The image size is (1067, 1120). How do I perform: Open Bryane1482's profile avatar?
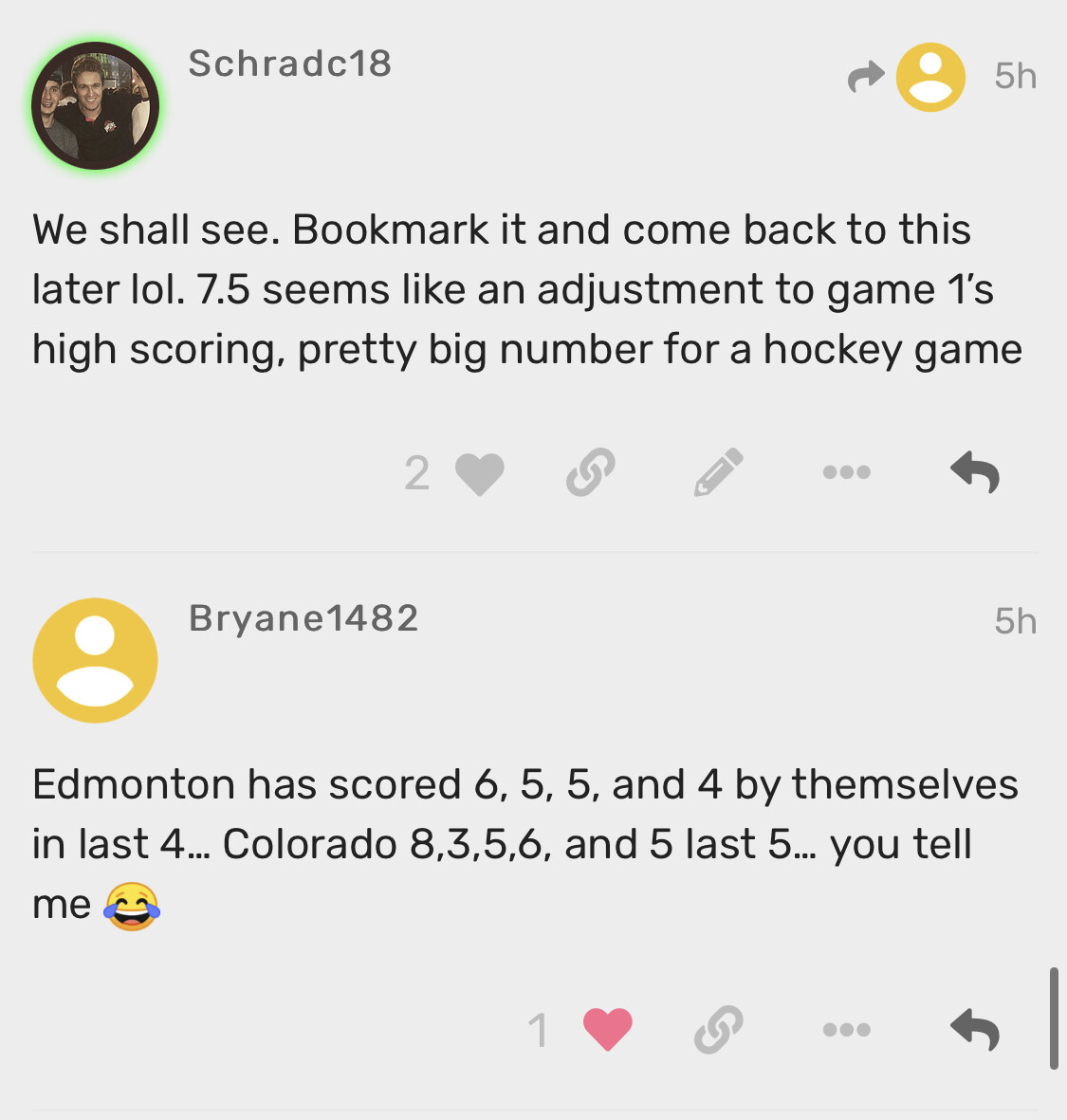[95, 660]
